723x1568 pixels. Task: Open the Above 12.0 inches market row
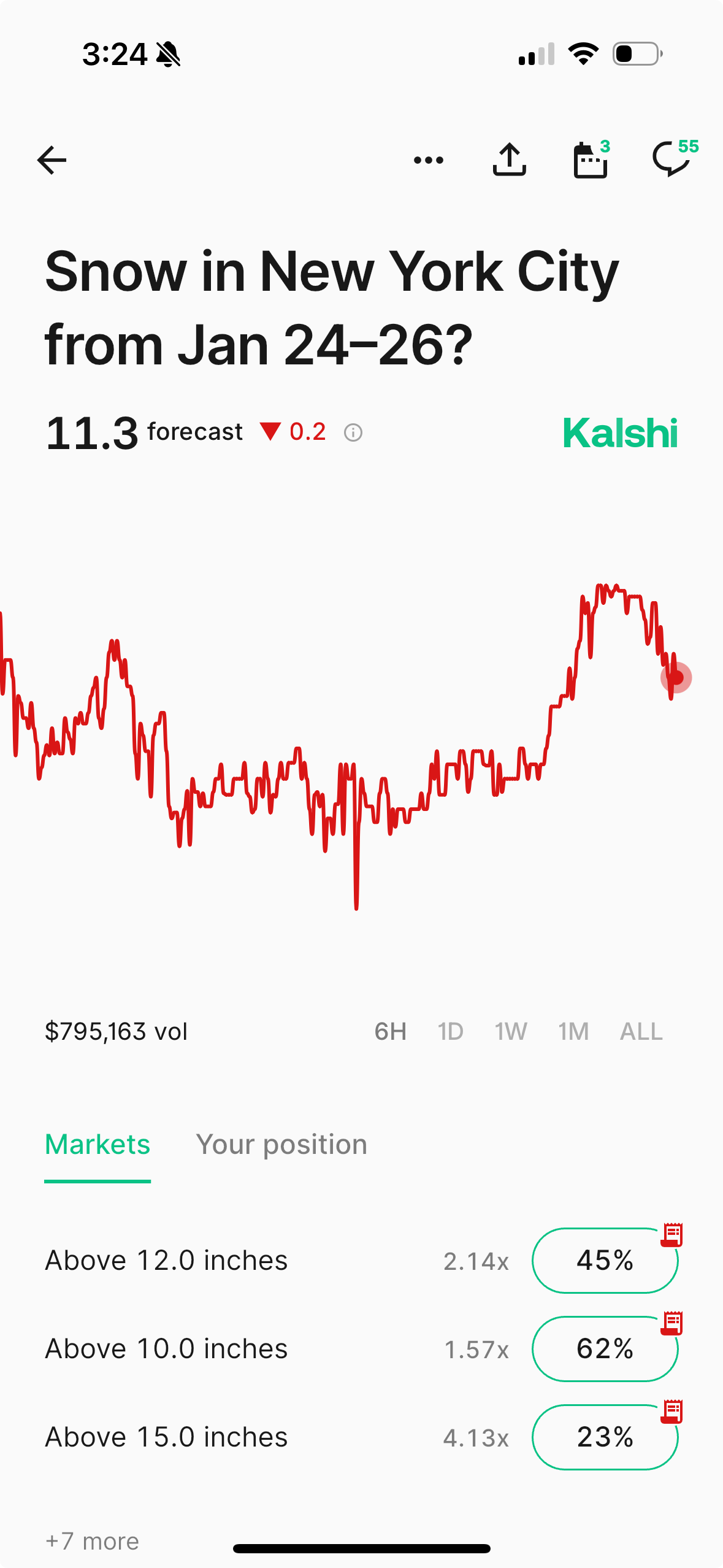tap(166, 1261)
